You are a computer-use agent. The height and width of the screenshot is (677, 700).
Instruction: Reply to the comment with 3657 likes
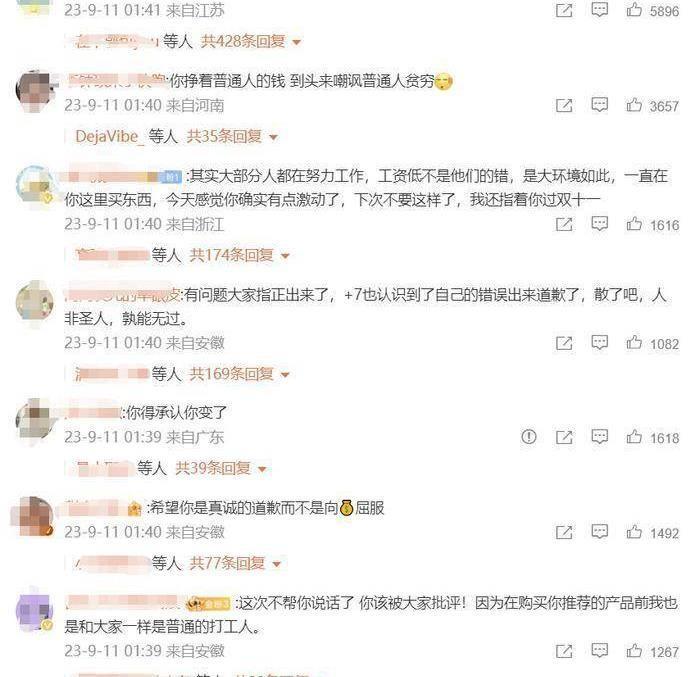[599, 104]
